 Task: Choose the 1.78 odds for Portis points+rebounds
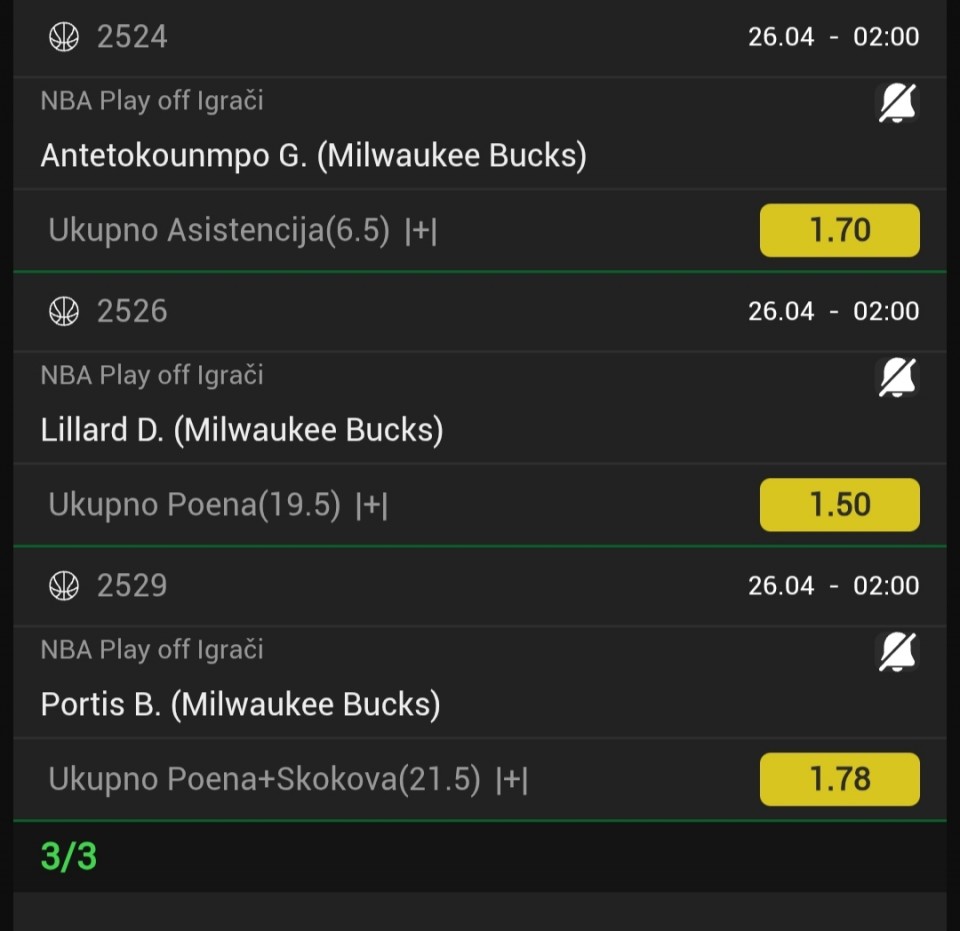tap(839, 779)
